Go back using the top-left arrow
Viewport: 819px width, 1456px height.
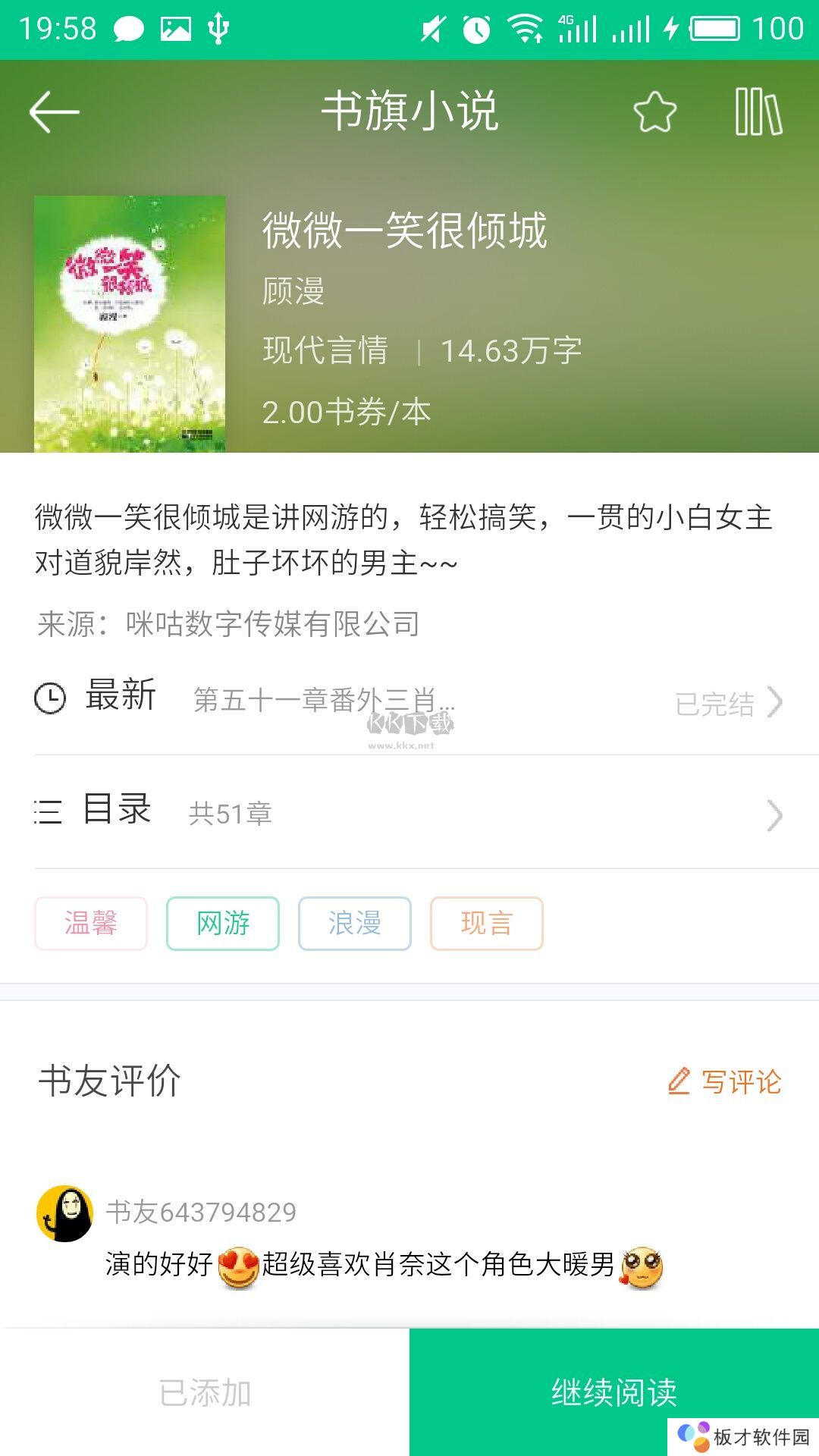pos(55,112)
